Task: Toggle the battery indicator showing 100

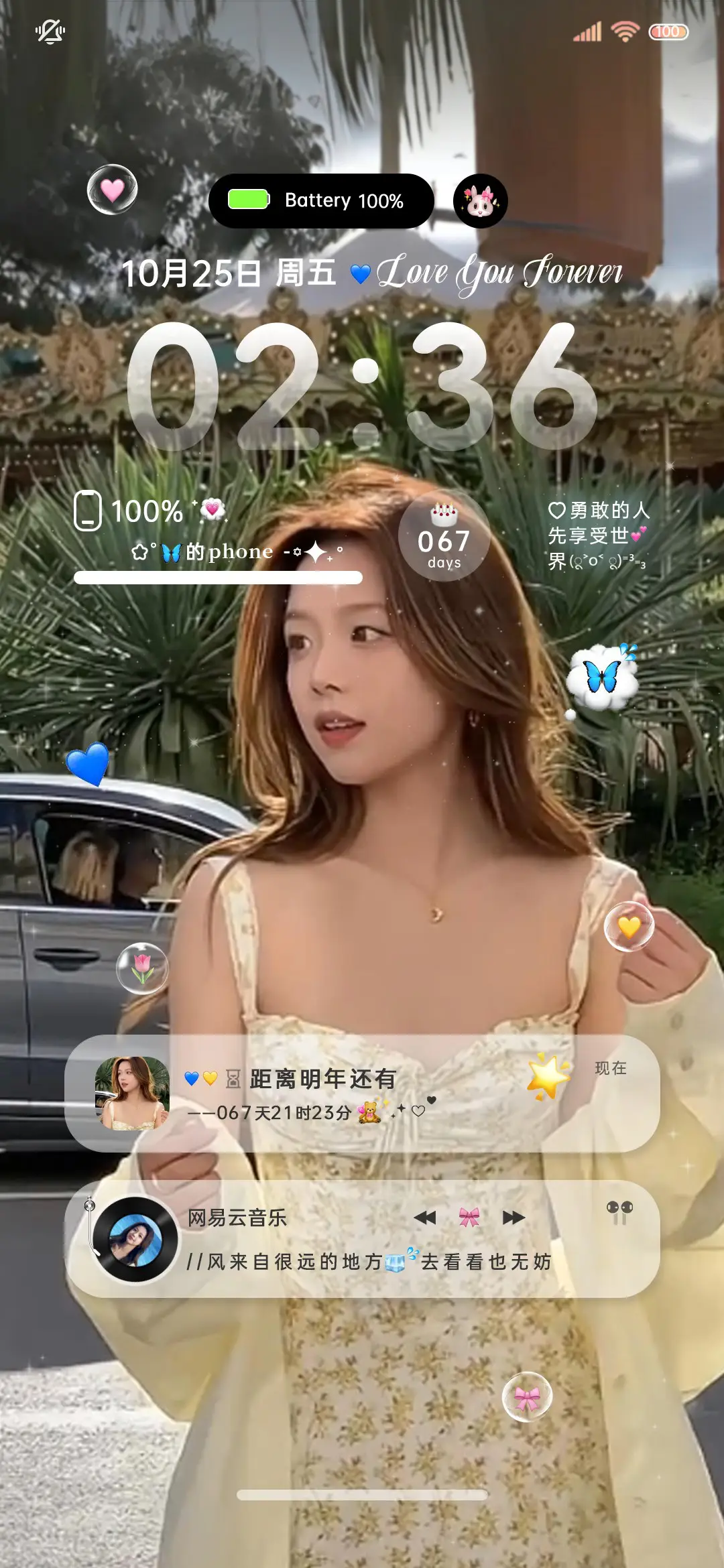Action: (x=668, y=30)
